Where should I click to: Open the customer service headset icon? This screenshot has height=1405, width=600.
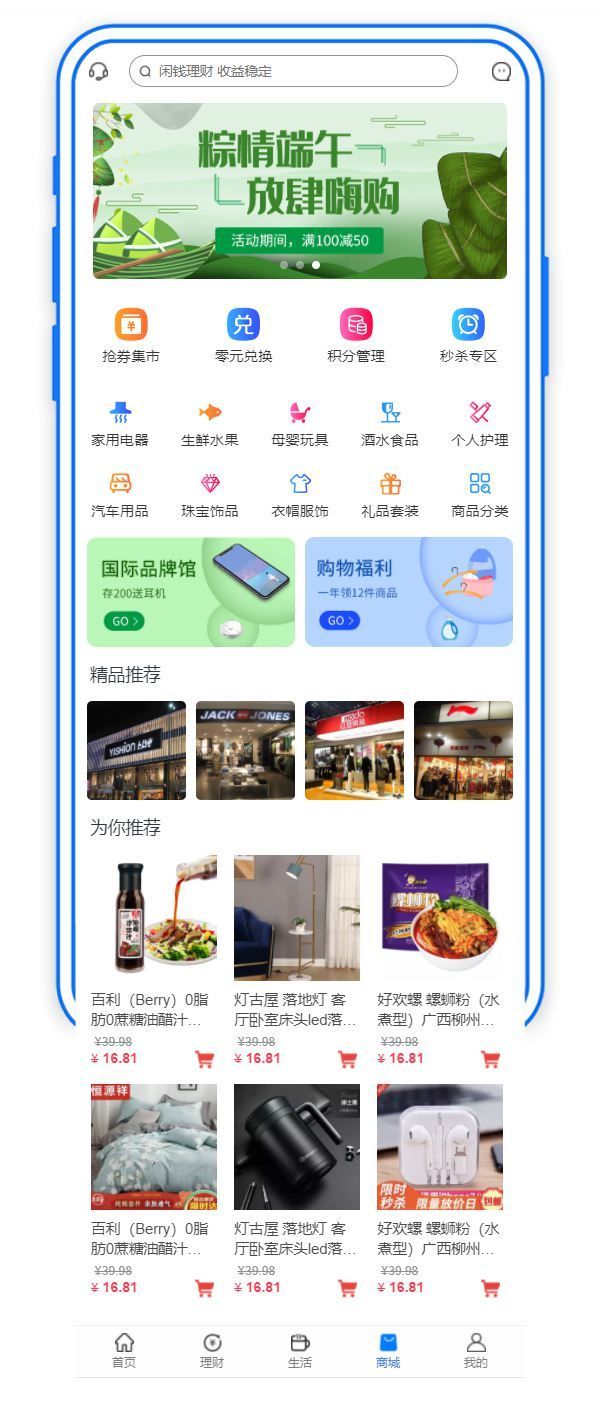click(x=98, y=71)
